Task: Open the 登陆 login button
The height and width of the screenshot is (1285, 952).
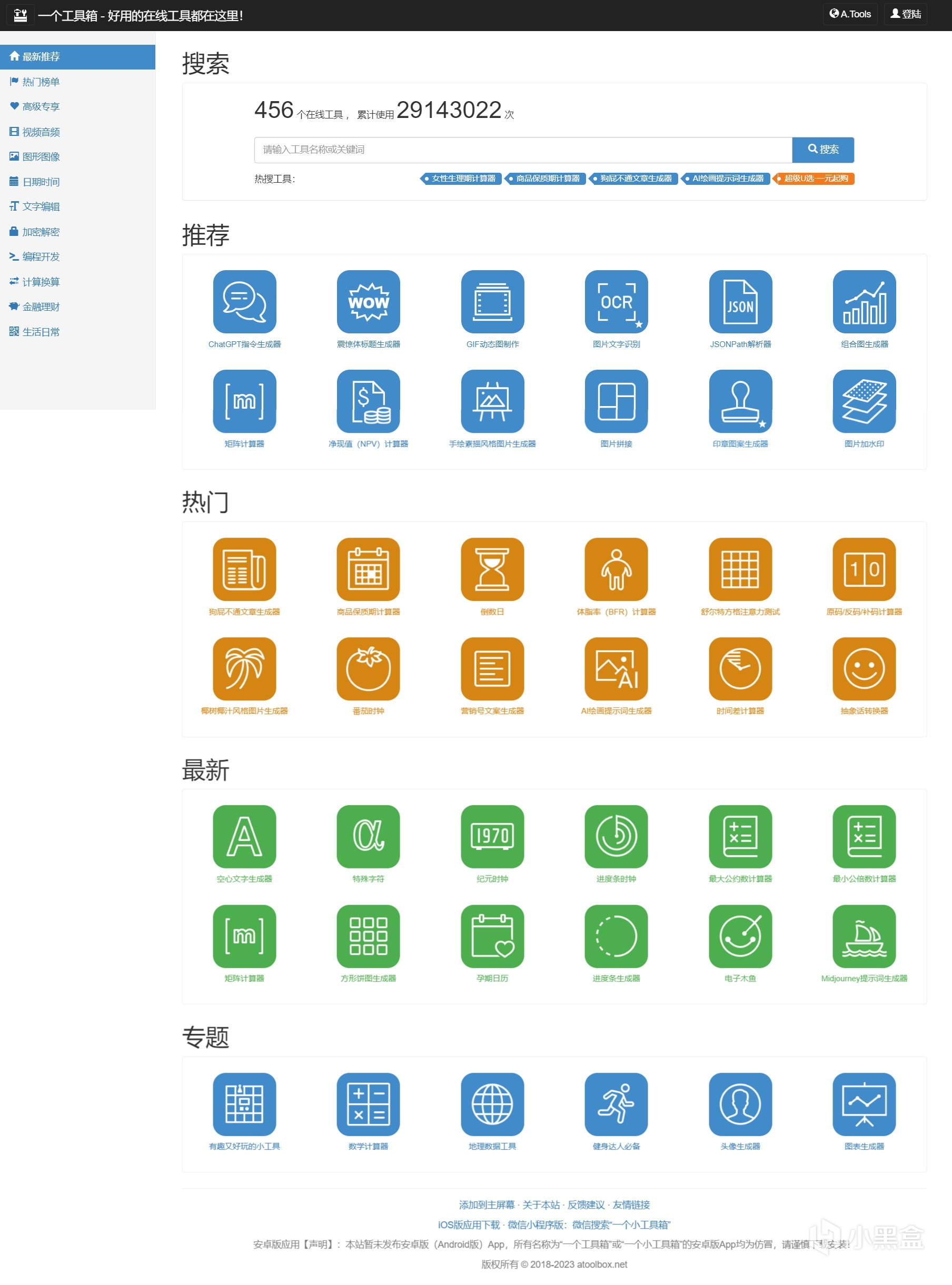Action: (x=905, y=14)
